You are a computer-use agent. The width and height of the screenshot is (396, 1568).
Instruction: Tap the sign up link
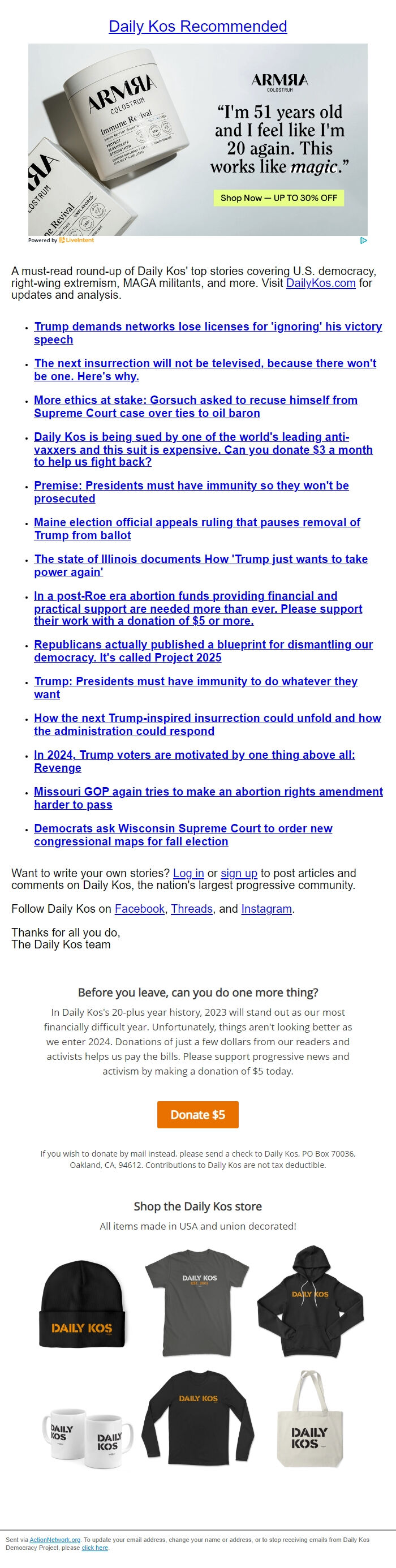[x=239, y=873]
